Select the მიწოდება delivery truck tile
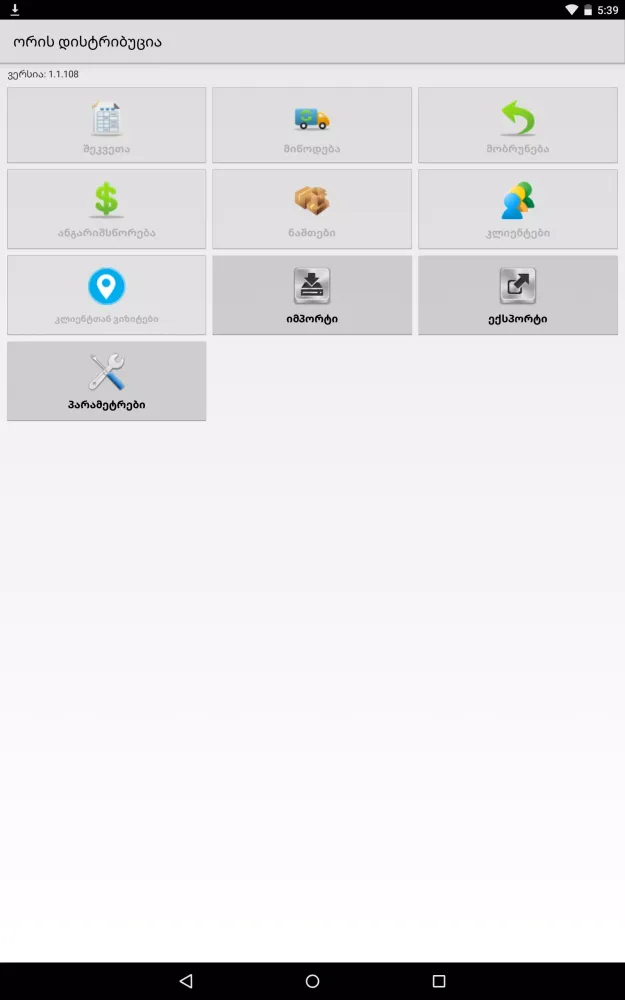 tap(312, 125)
